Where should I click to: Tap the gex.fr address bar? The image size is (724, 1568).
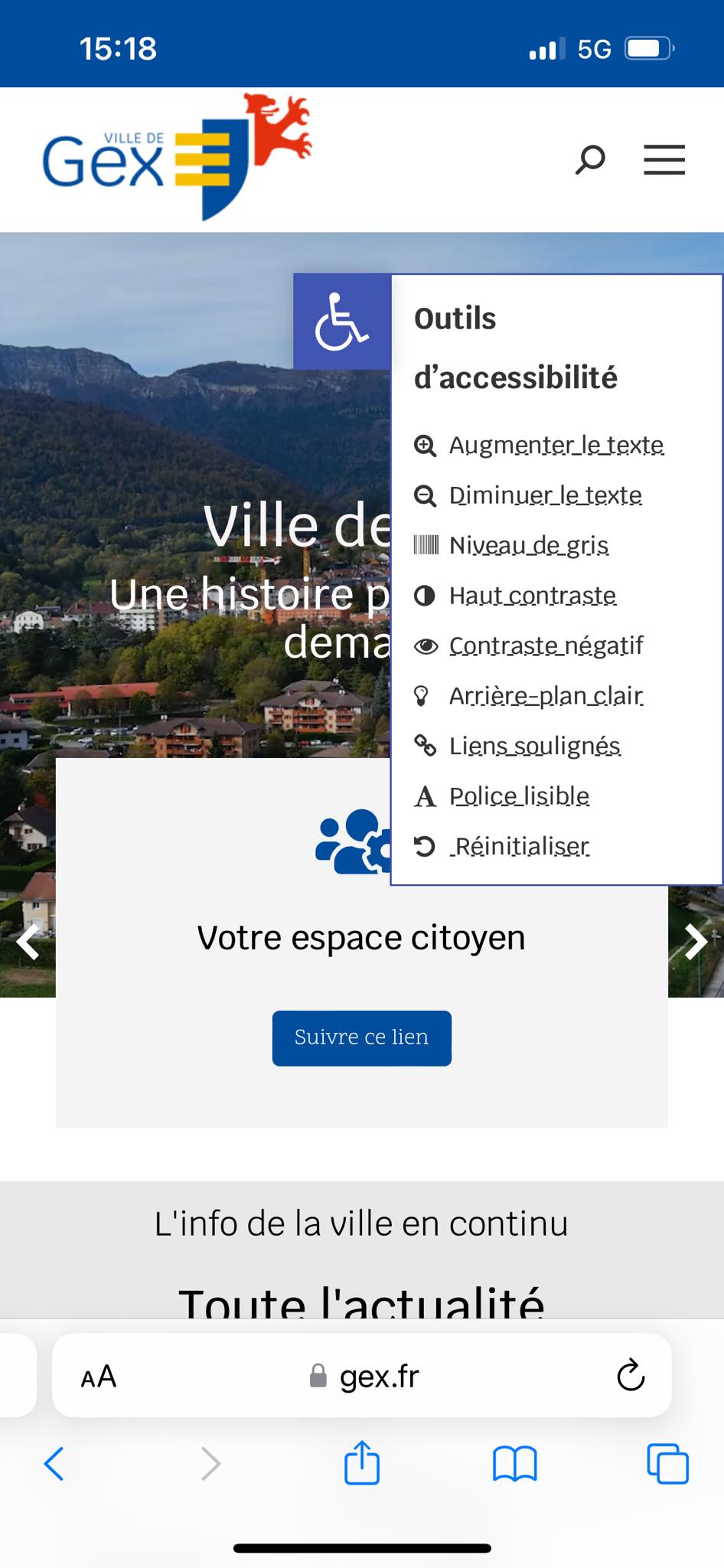click(364, 1377)
